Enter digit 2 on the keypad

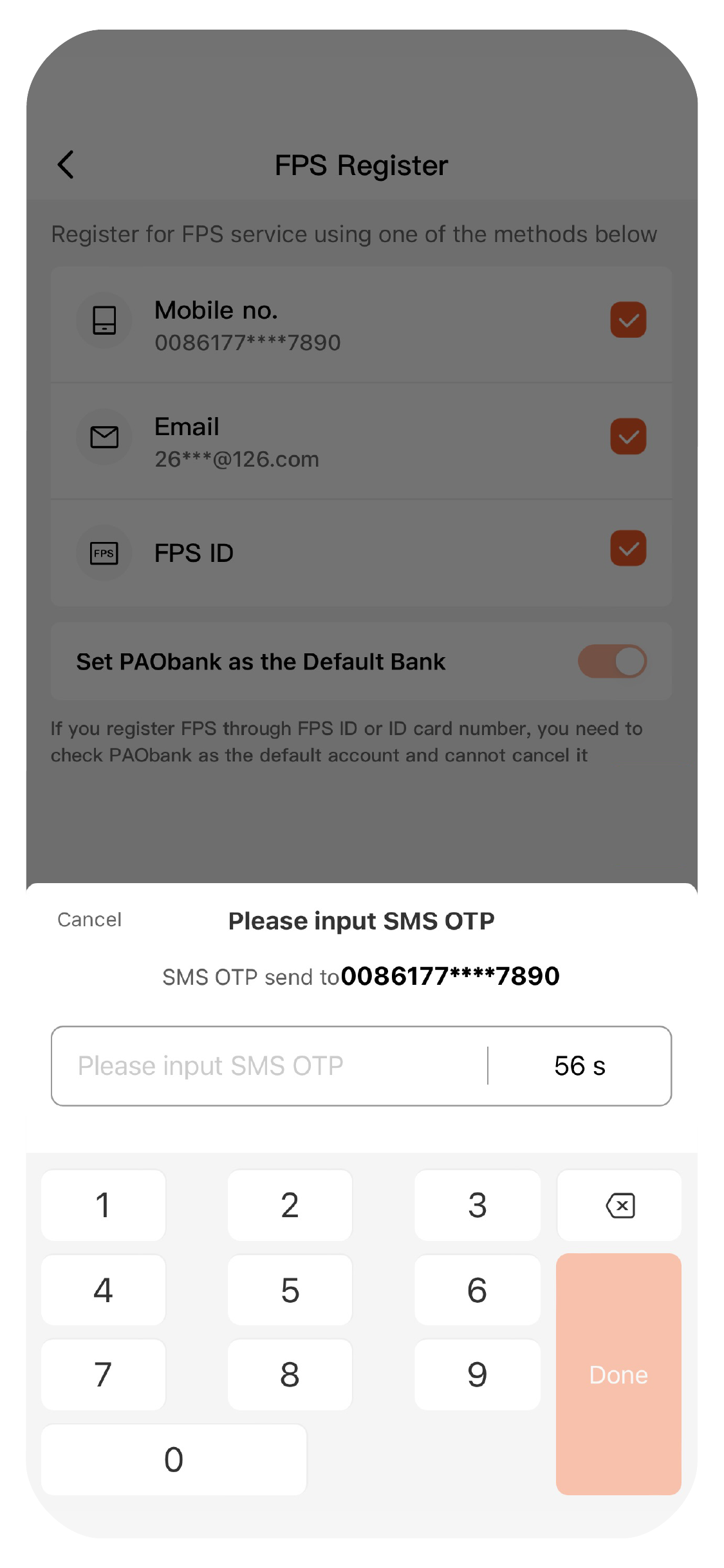tap(290, 1206)
